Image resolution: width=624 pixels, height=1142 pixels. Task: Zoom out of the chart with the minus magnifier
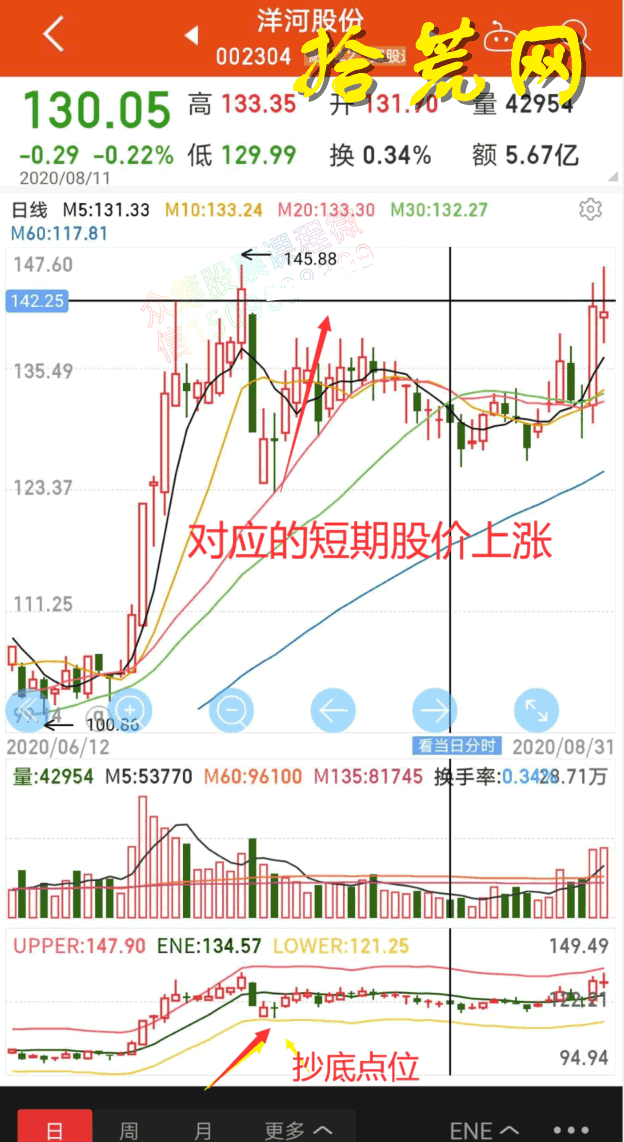click(232, 709)
